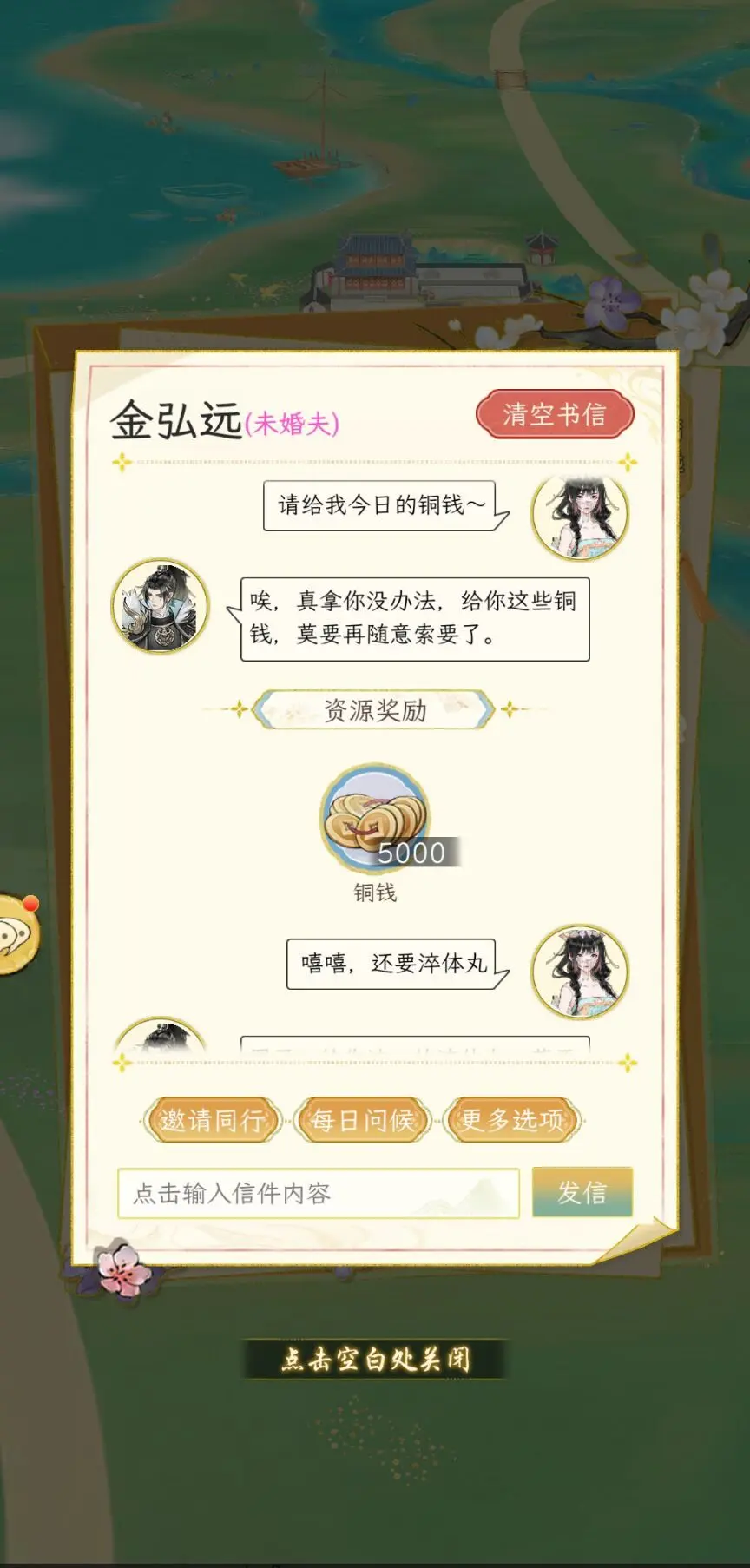Send a 每日问候 daily greeting
This screenshot has width=750, height=1568.
tap(362, 1120)
